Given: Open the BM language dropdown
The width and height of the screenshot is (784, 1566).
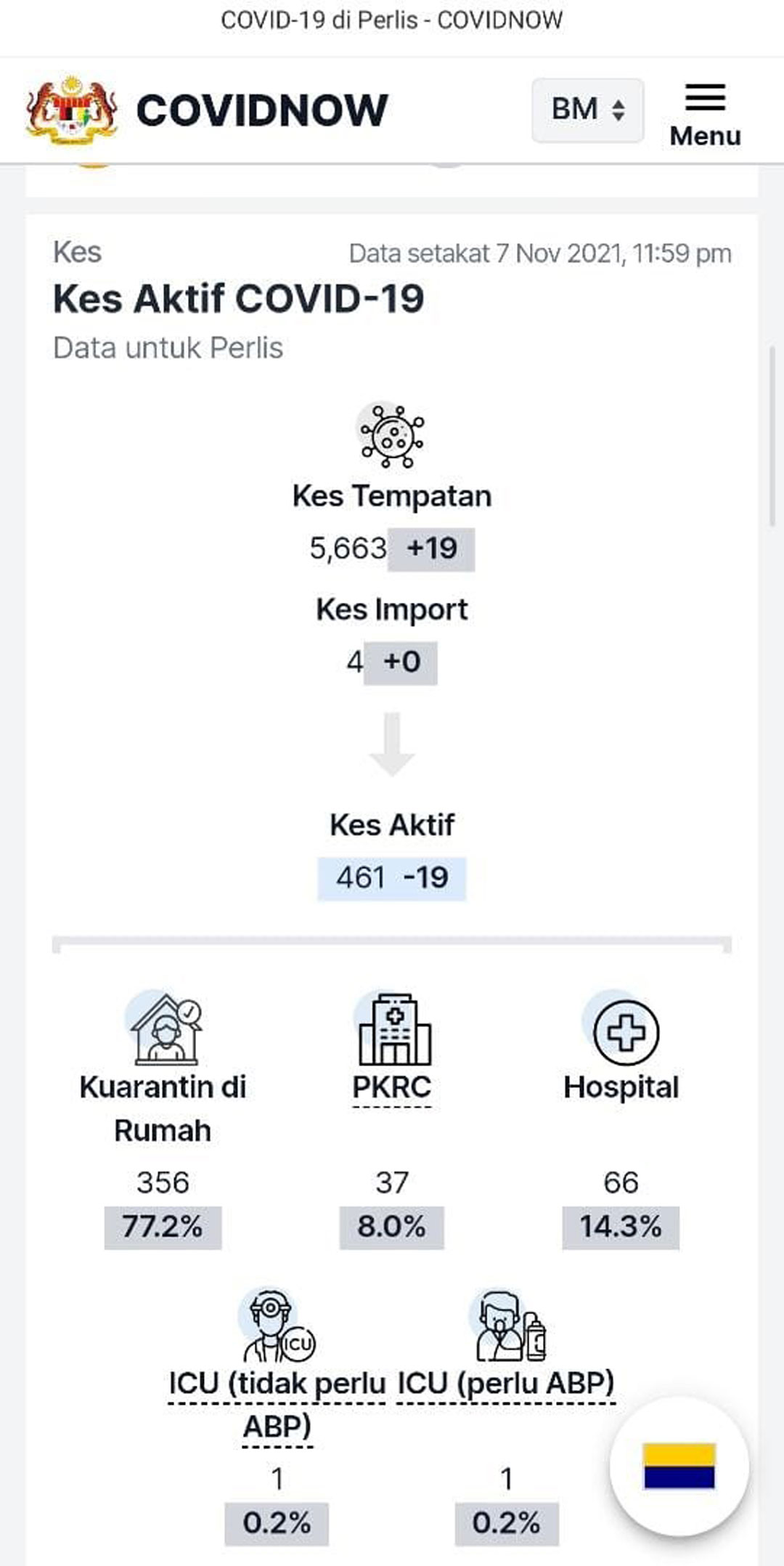Looking at the screenshot, I should (587, 110).
